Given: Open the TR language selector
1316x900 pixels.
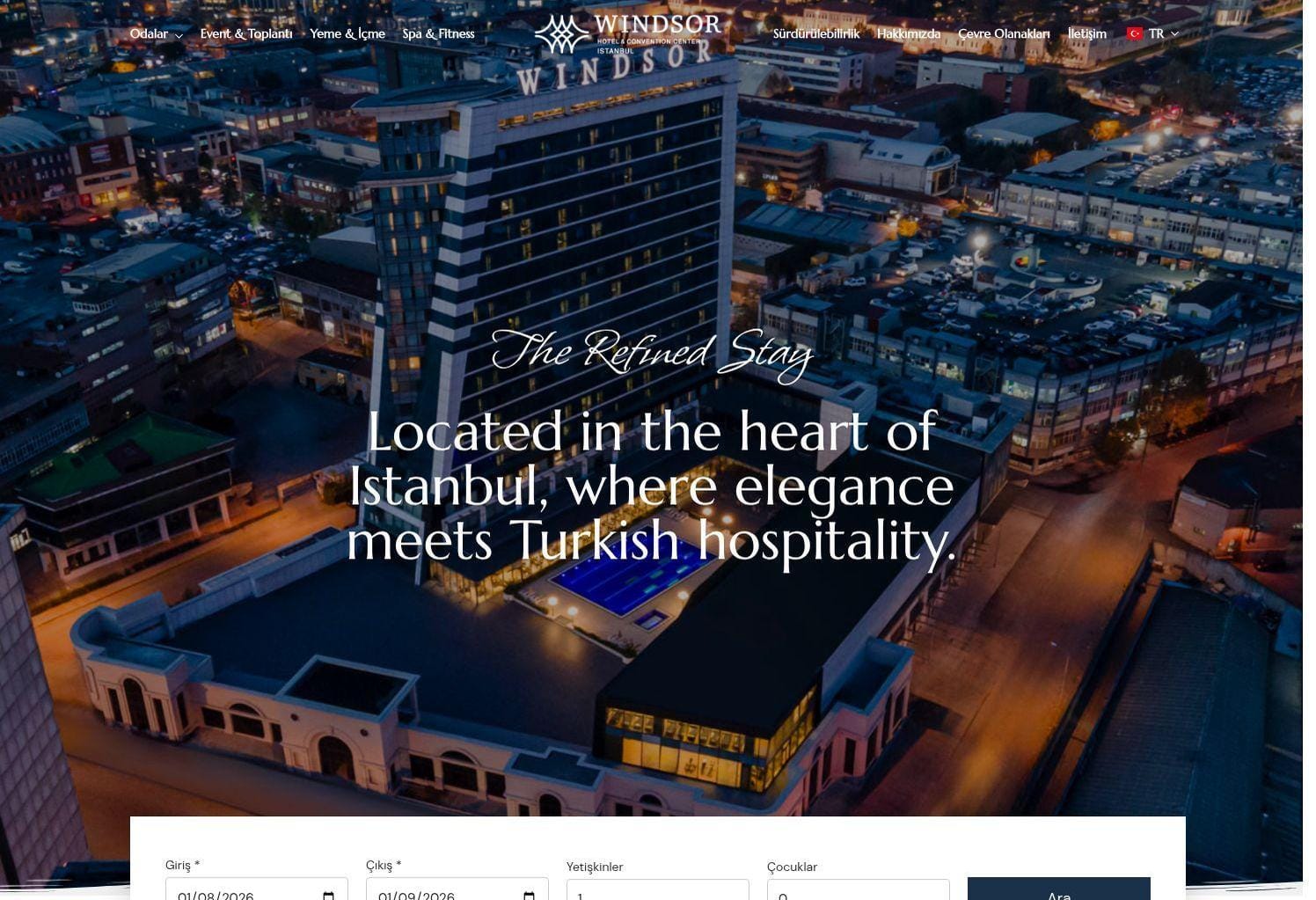Looking at the screenshot, I should pyautogui.click(x=1153, y=34).
